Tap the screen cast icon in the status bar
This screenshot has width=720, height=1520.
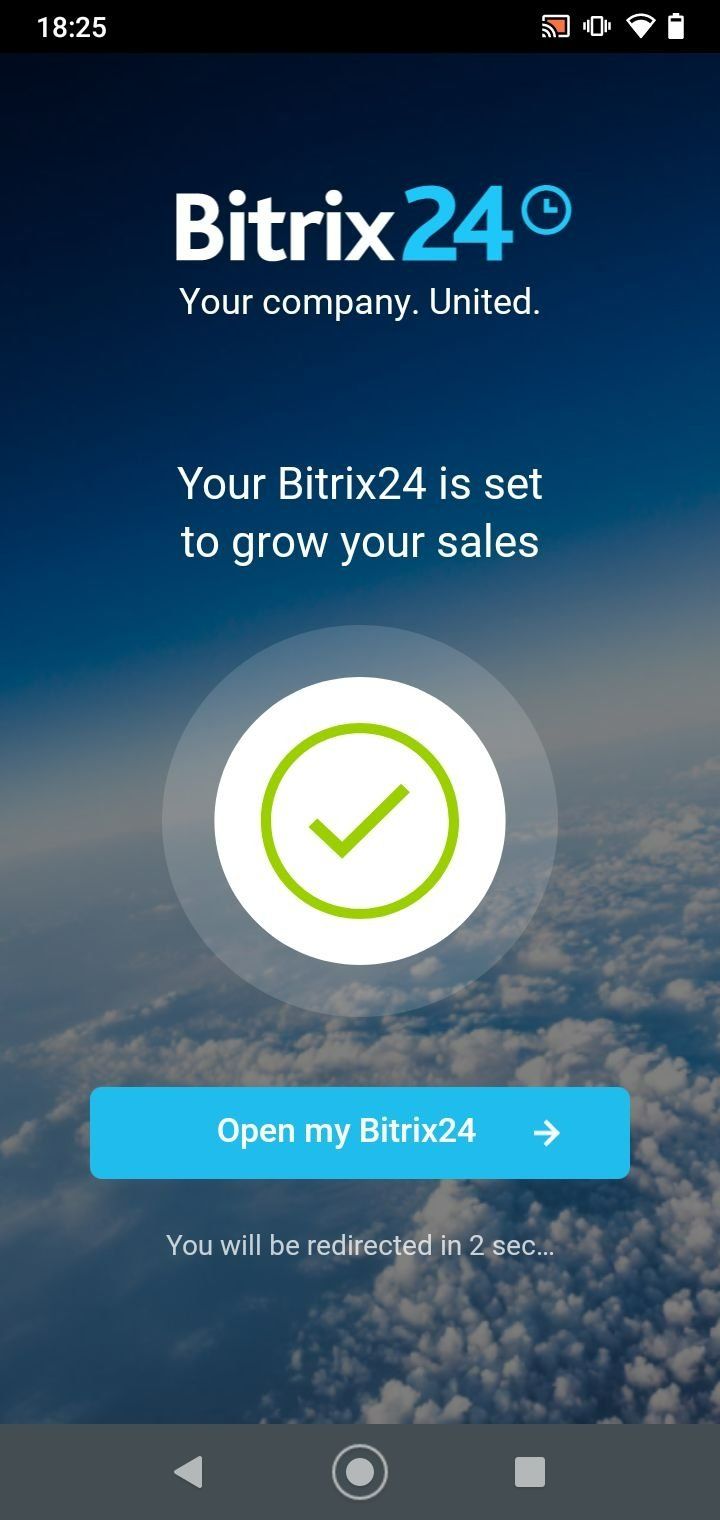(x=555, y=27)
